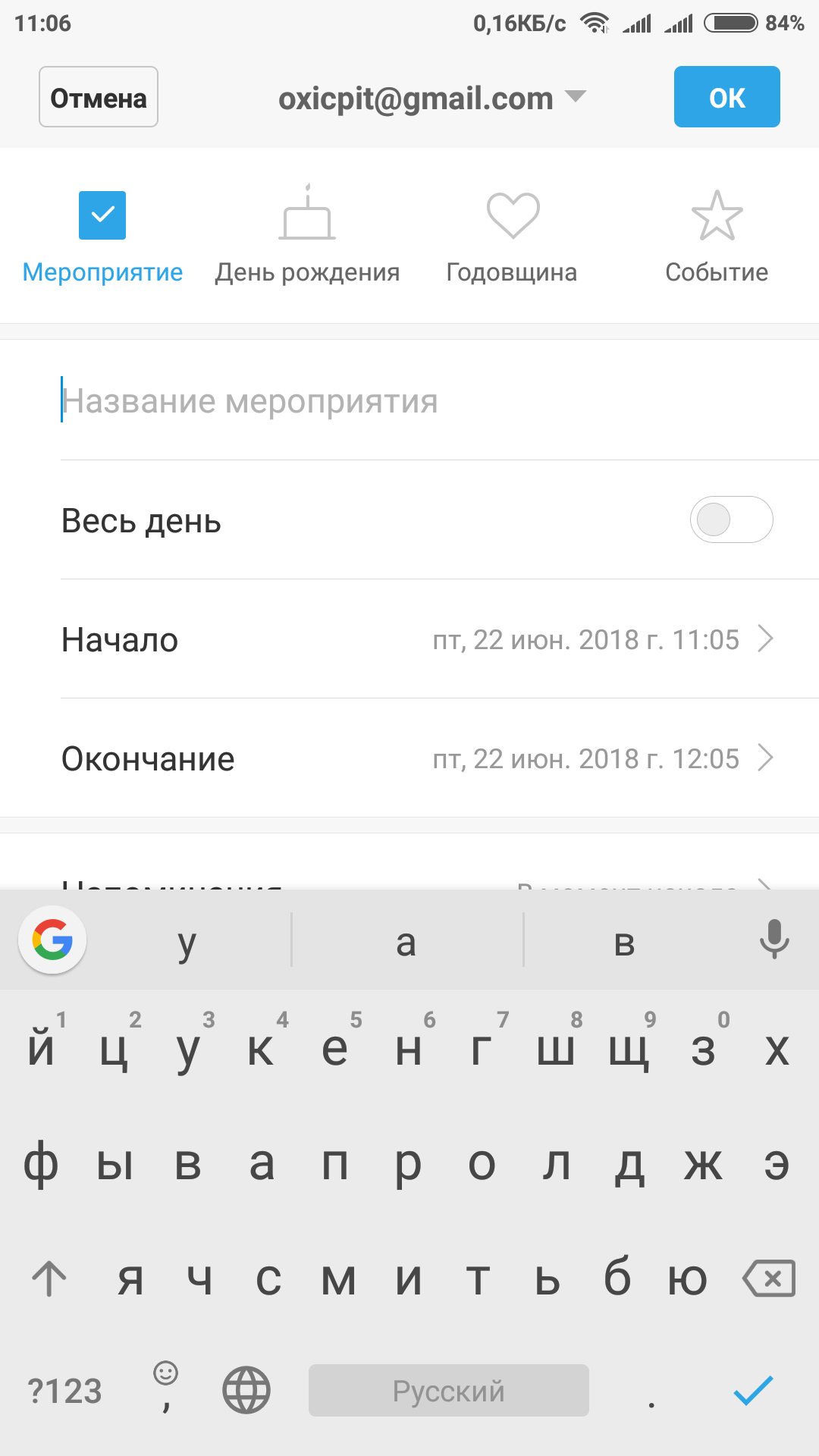Screen dimensions: 819x1456
Task: Tap the keyboard blue checkmark key
Action: coord(753,1390)
